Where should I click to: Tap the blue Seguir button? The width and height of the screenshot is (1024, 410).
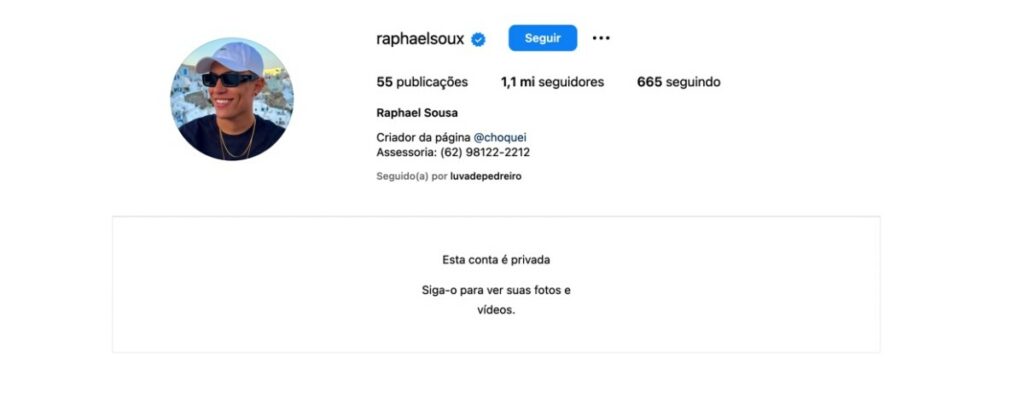(542, 38)
